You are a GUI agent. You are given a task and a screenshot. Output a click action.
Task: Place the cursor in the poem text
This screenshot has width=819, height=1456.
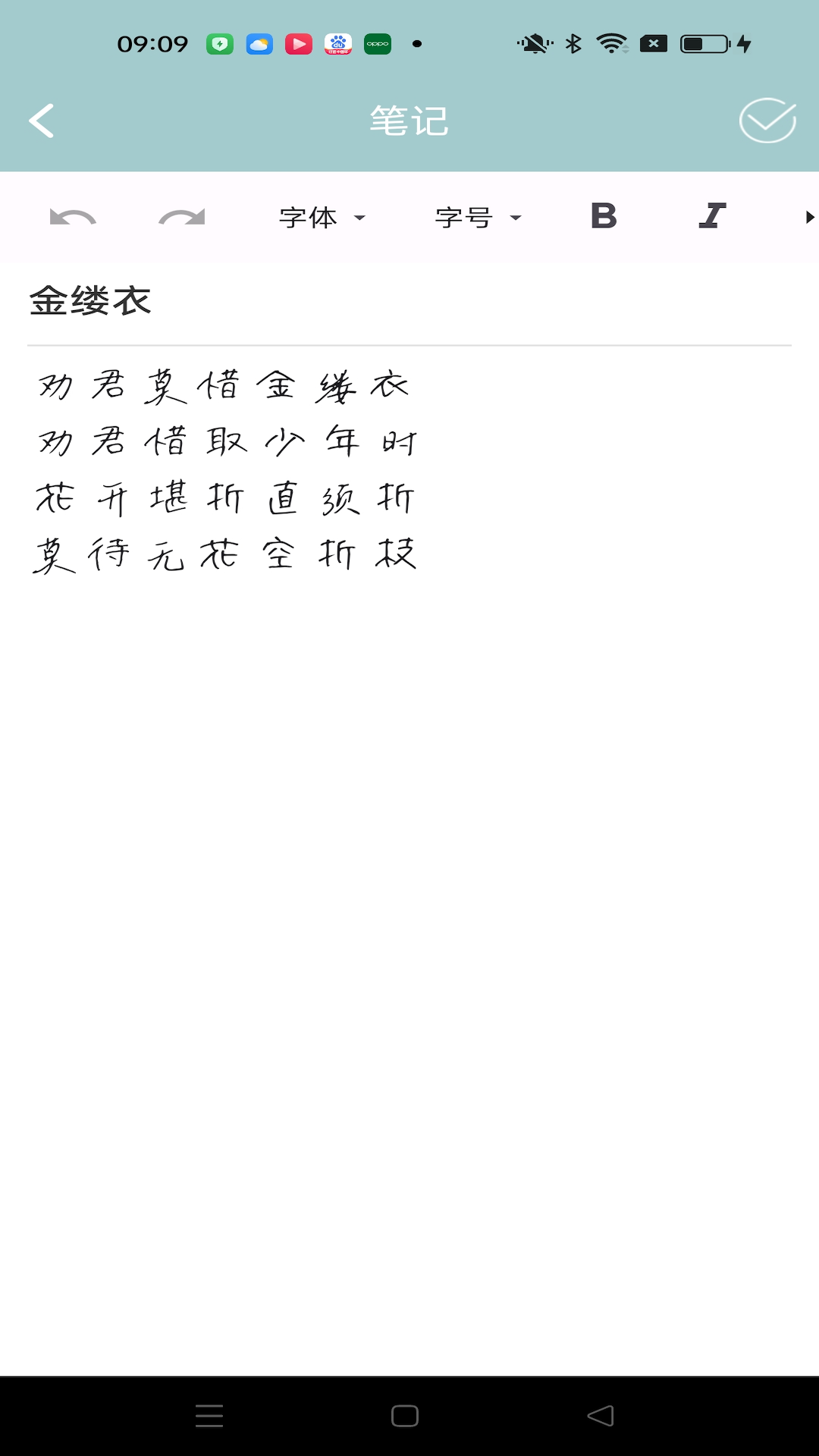tap(226, 470)
